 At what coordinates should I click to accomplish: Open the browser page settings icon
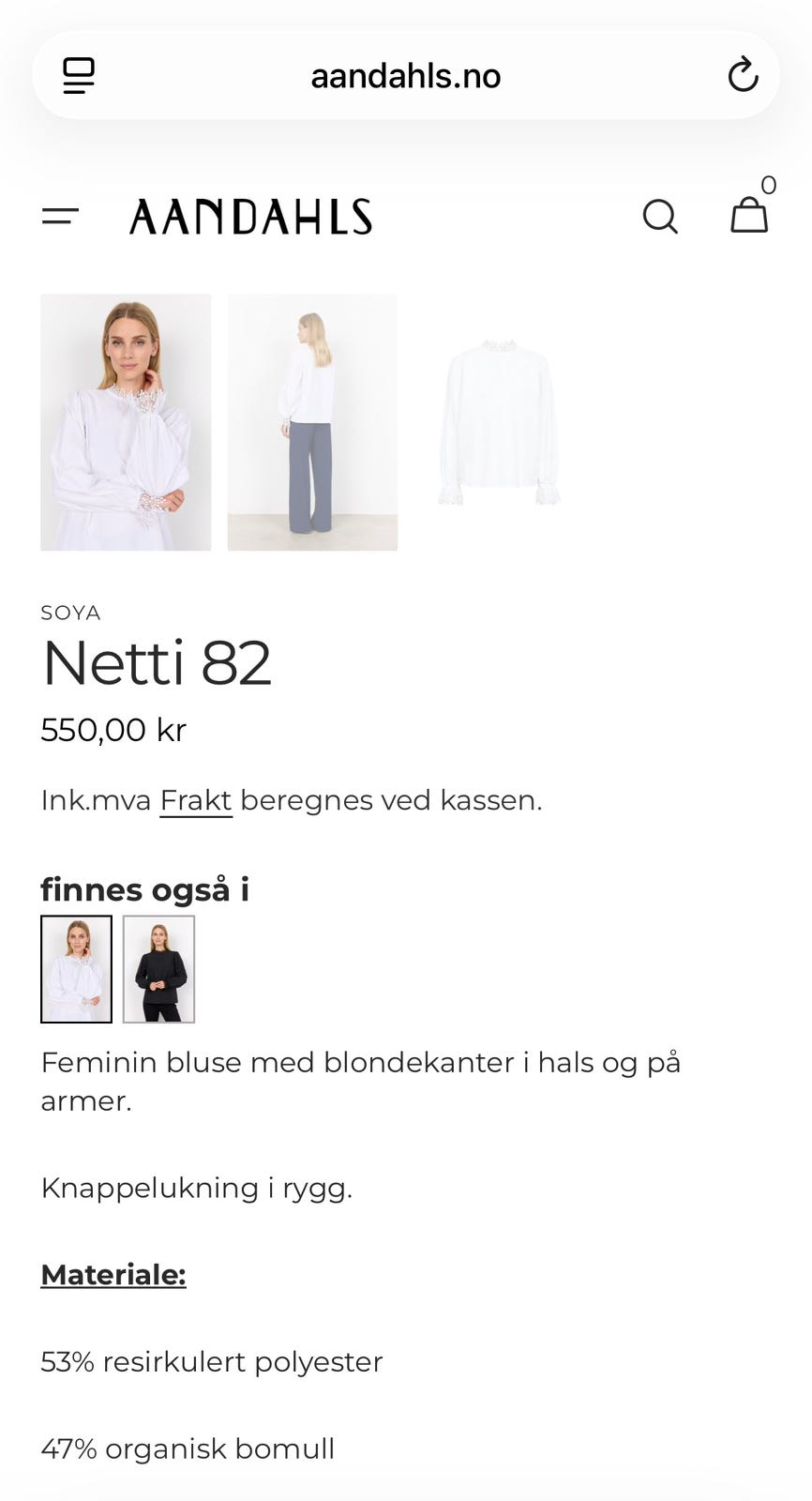point(79,75)
